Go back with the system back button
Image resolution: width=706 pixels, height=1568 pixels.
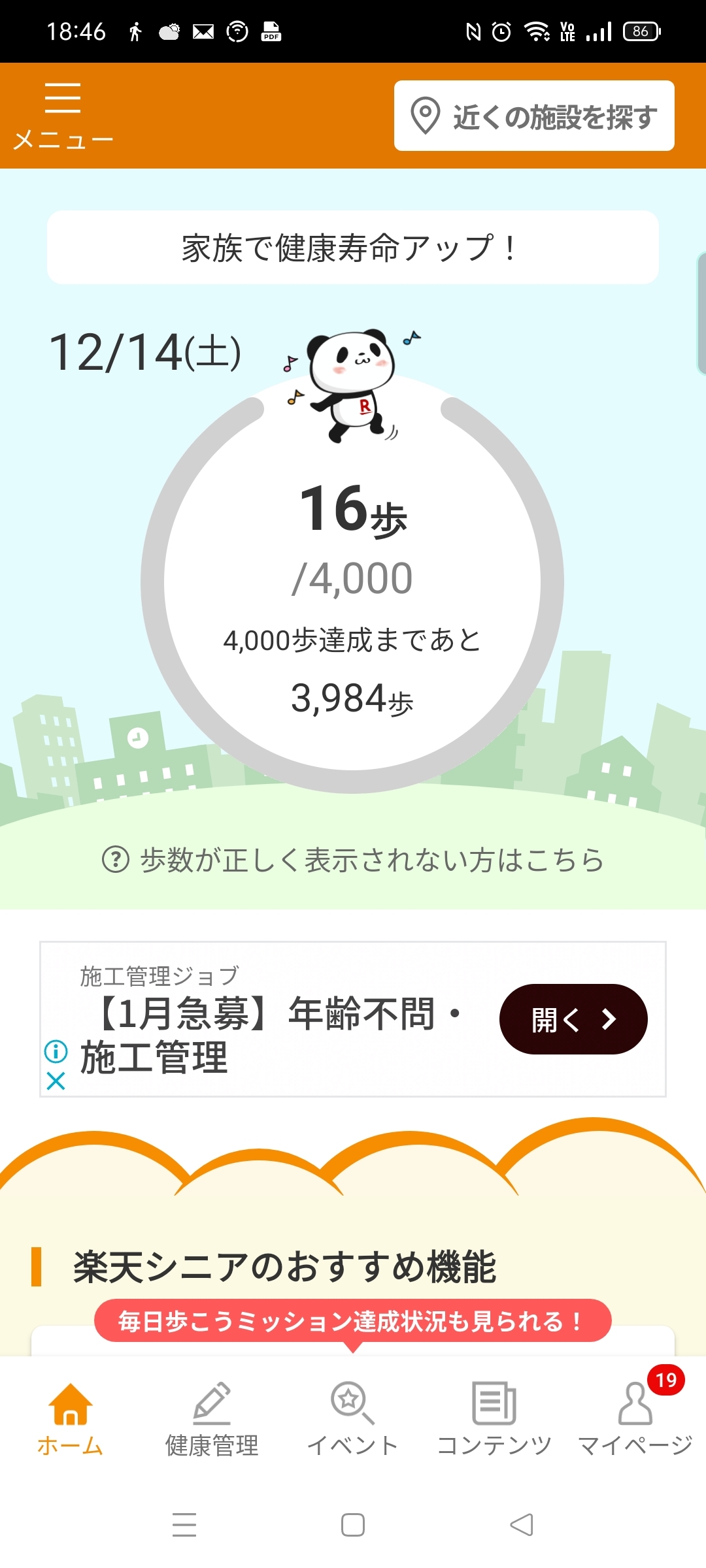pos(522,1525)
